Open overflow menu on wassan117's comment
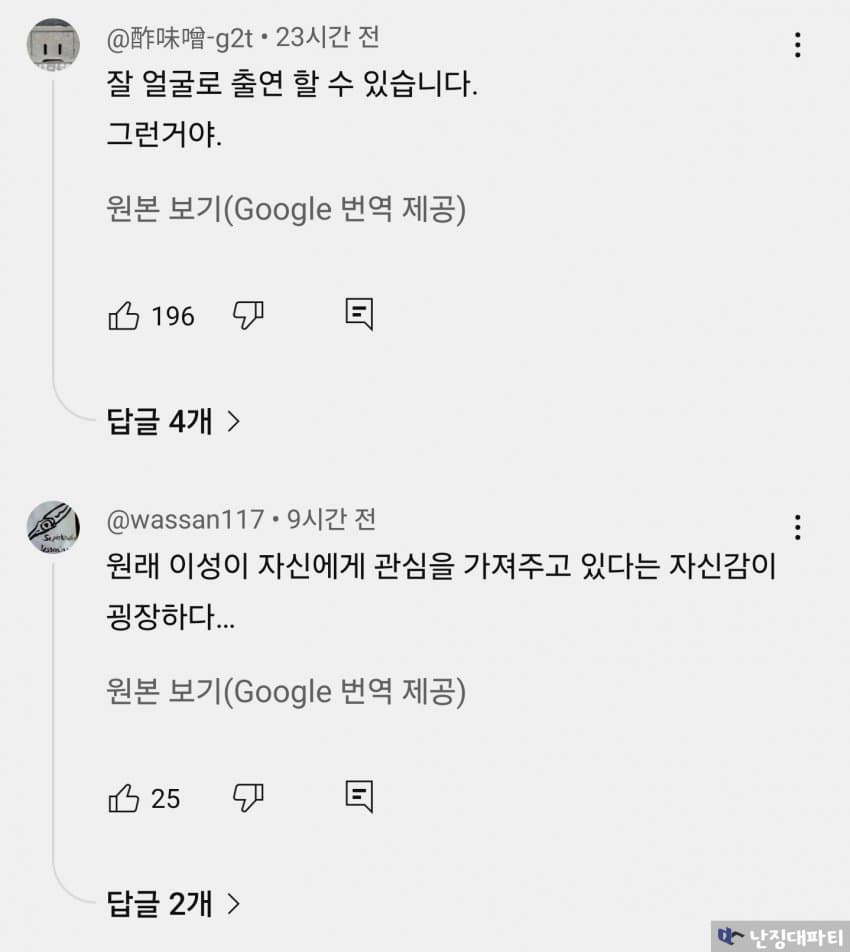The image size is (850, 952). (x=797, y=527)
